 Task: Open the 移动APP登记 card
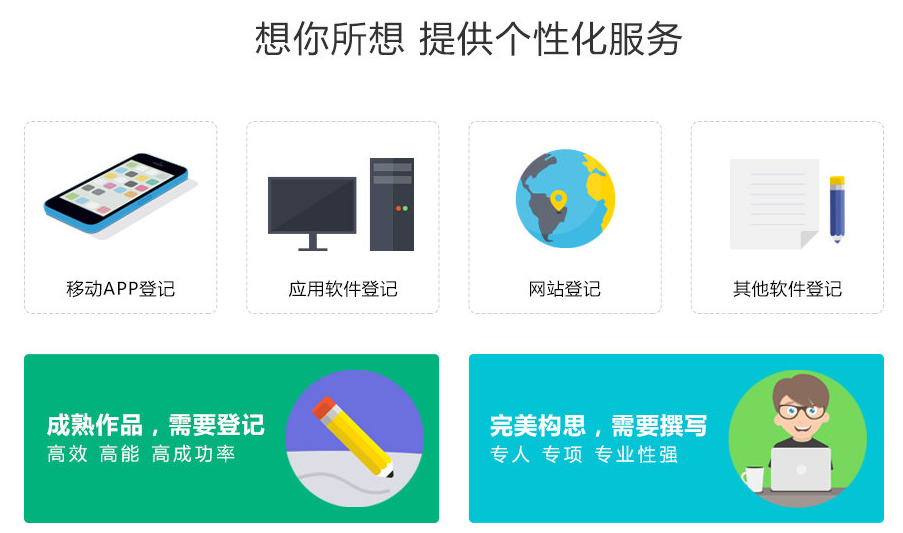pyautogui.click(x=120, y=217)
